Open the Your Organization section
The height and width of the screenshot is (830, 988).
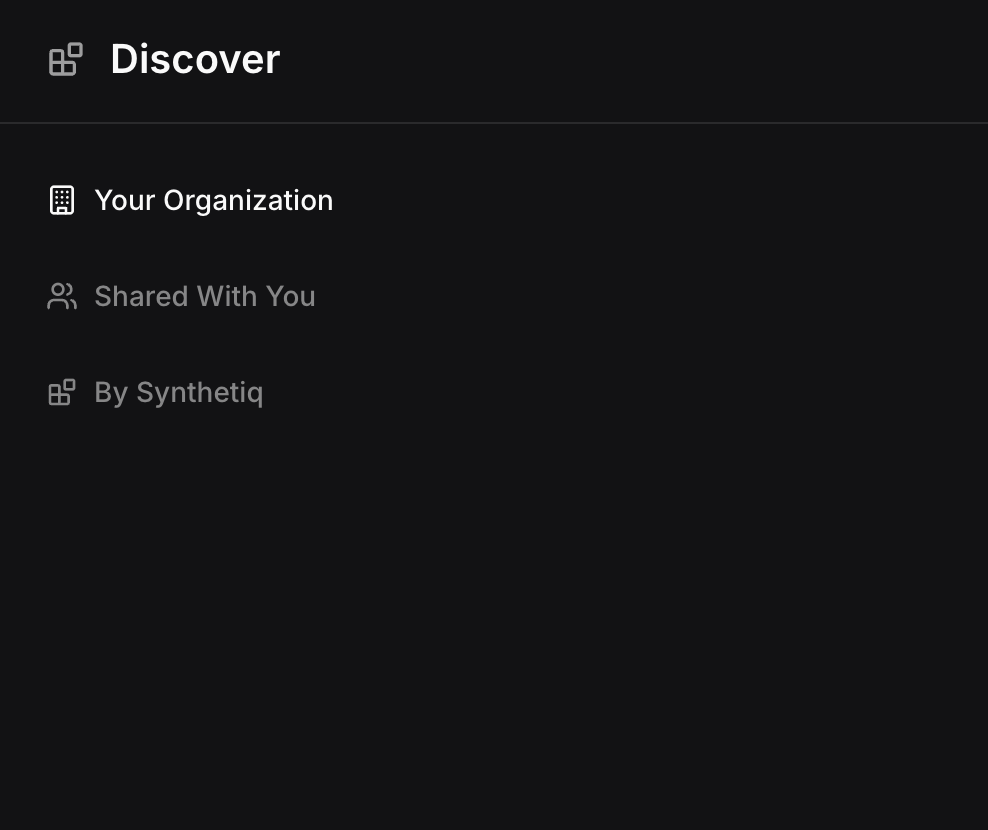[212, 200]
